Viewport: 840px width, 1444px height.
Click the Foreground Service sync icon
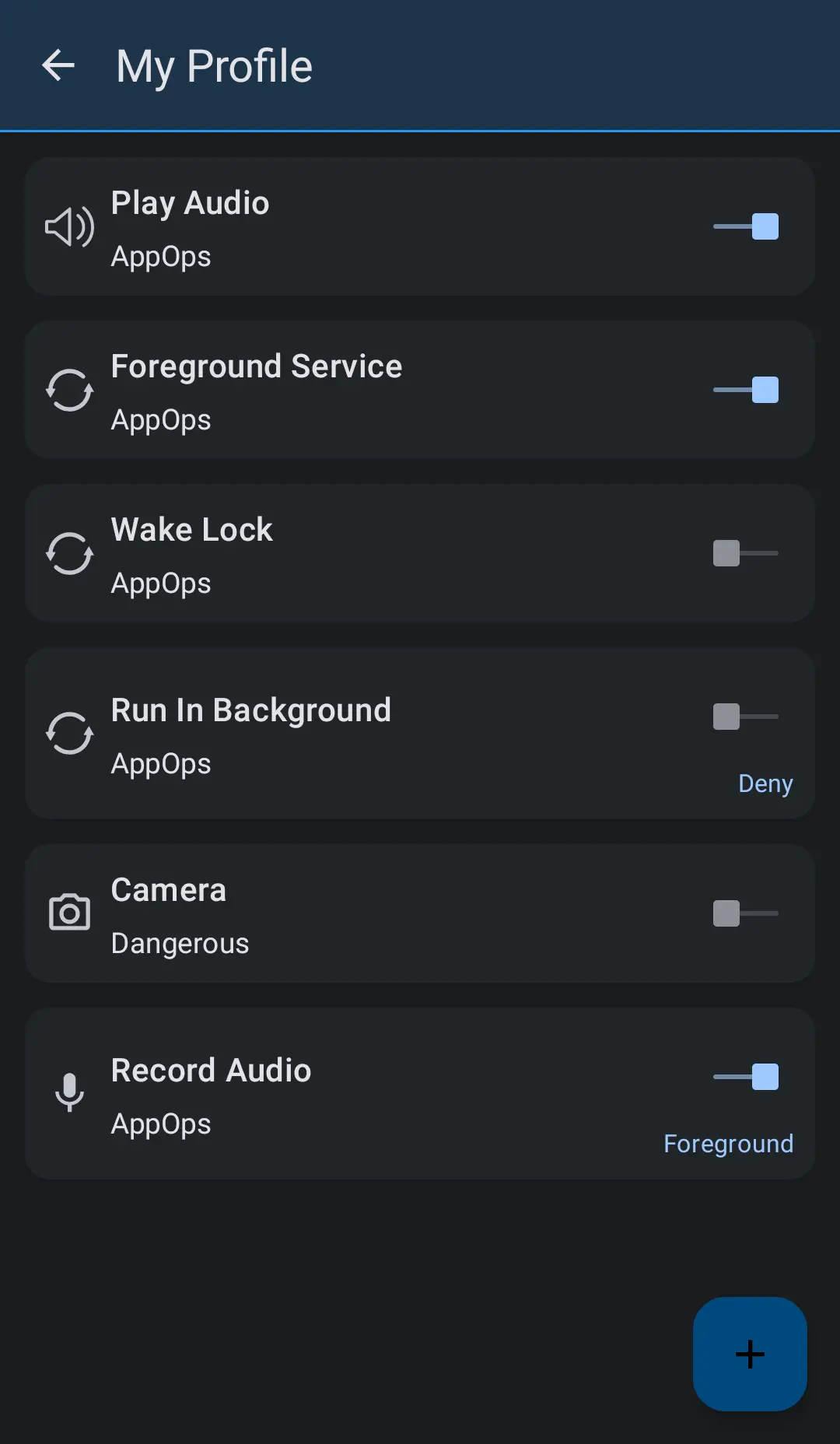click(69, 391)
